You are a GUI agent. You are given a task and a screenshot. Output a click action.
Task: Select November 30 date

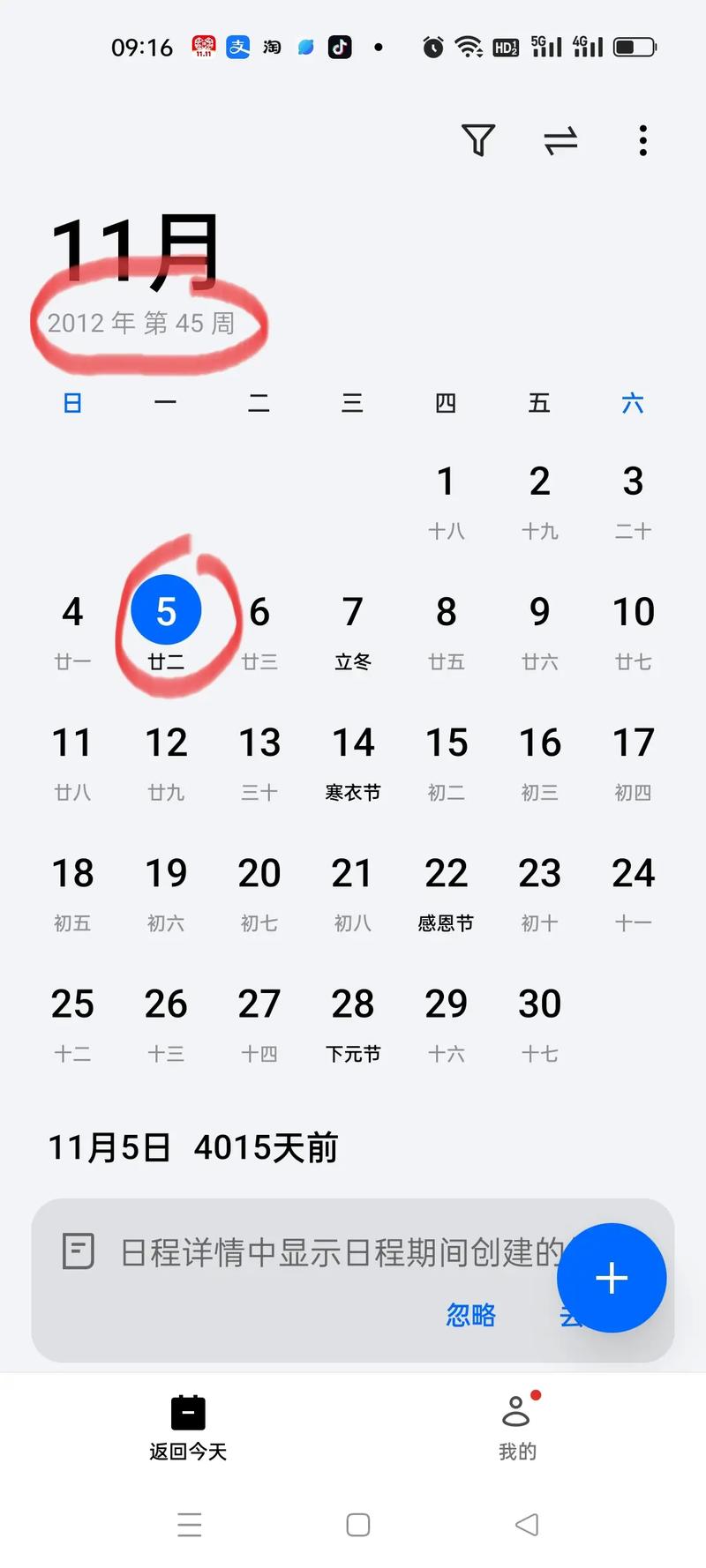(x=539, y=1021)
